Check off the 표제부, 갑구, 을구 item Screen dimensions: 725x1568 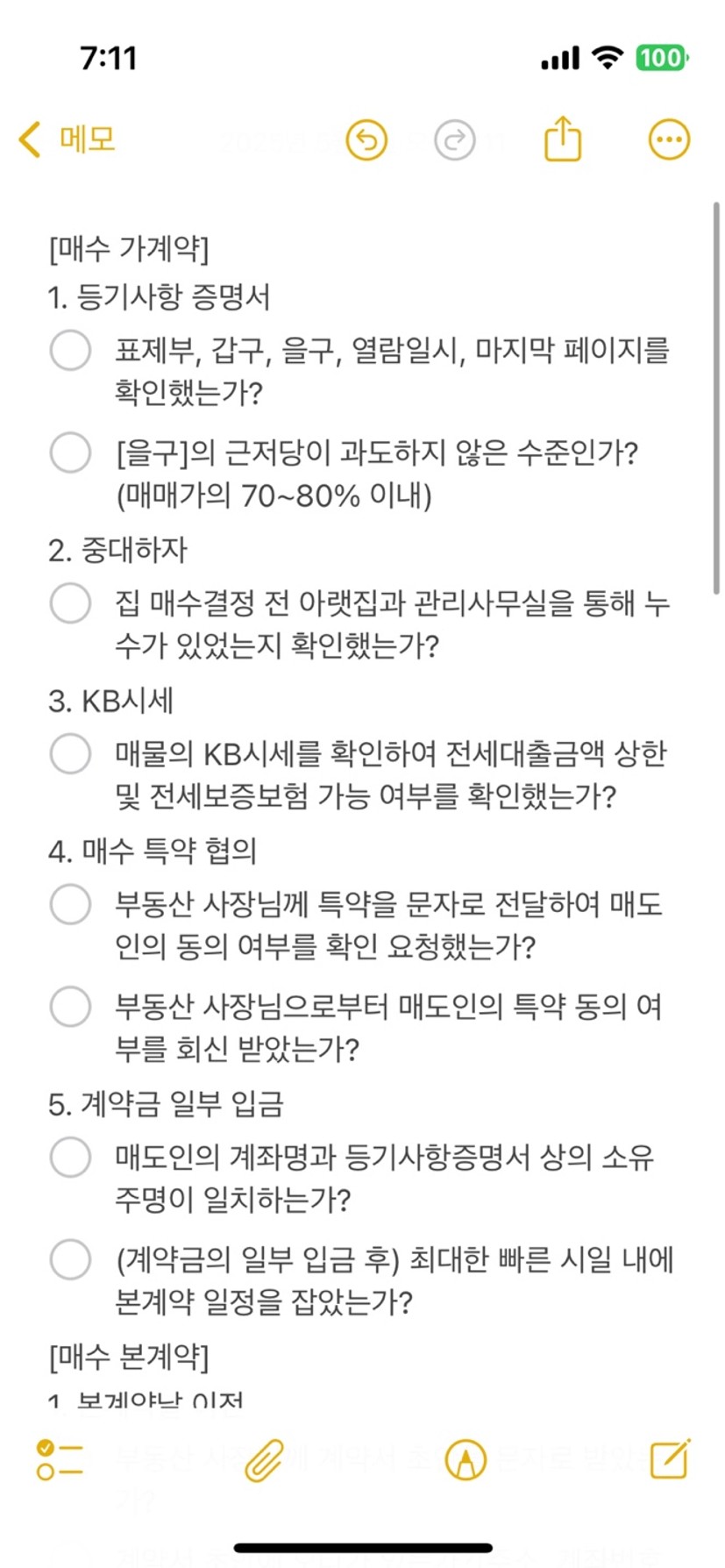pyautogui.click(x=70, y=350)
